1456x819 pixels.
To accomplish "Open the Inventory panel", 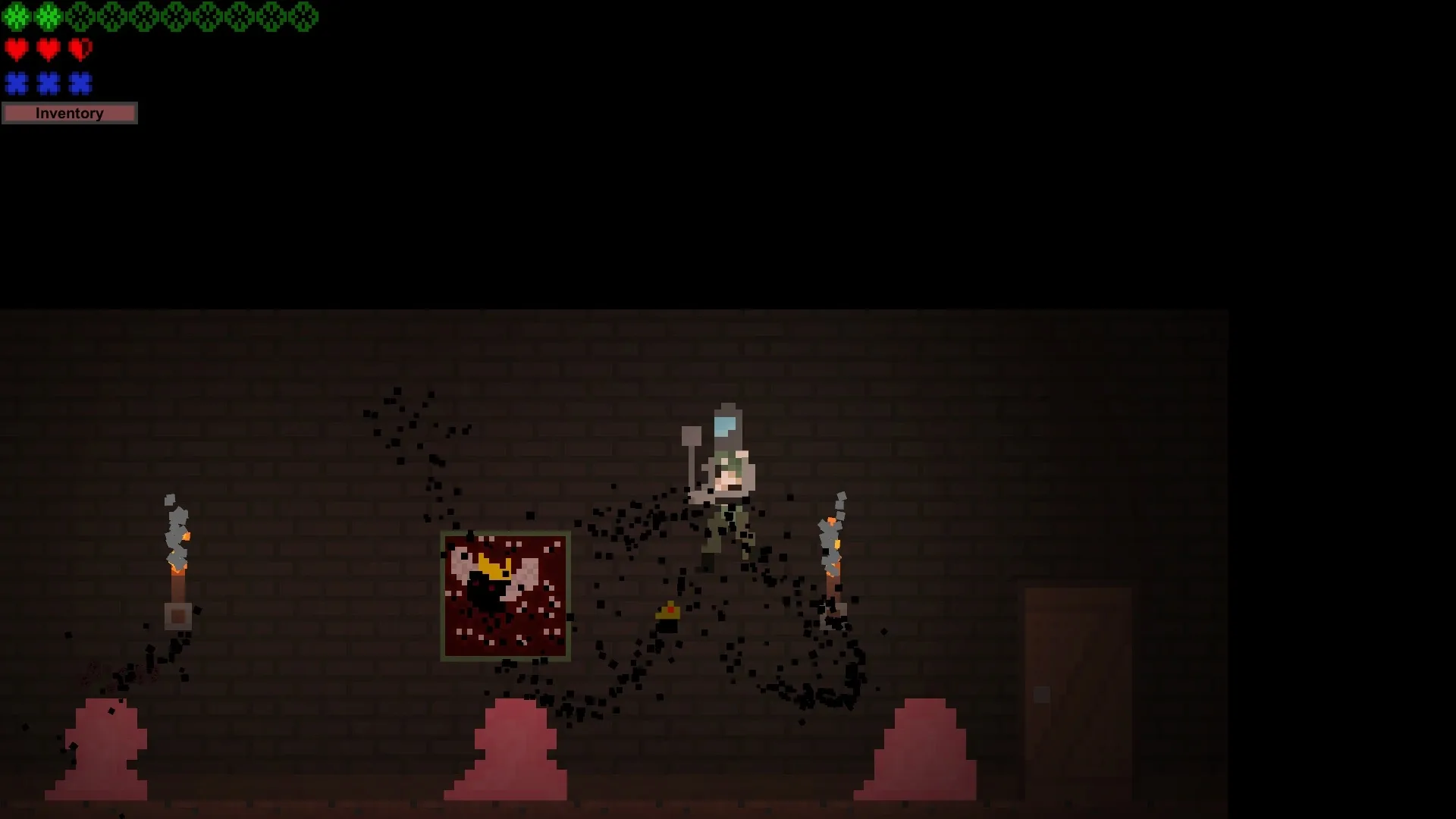I will point(69,113).
